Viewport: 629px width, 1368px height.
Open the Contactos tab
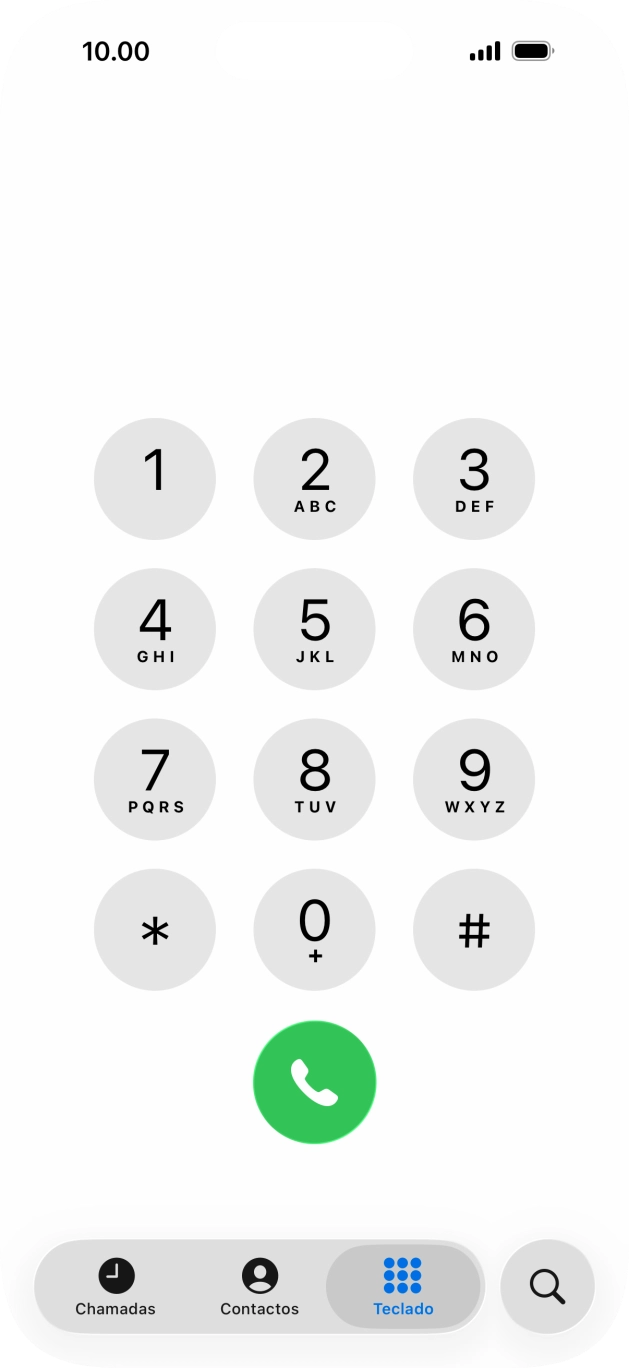(260, 1287)
